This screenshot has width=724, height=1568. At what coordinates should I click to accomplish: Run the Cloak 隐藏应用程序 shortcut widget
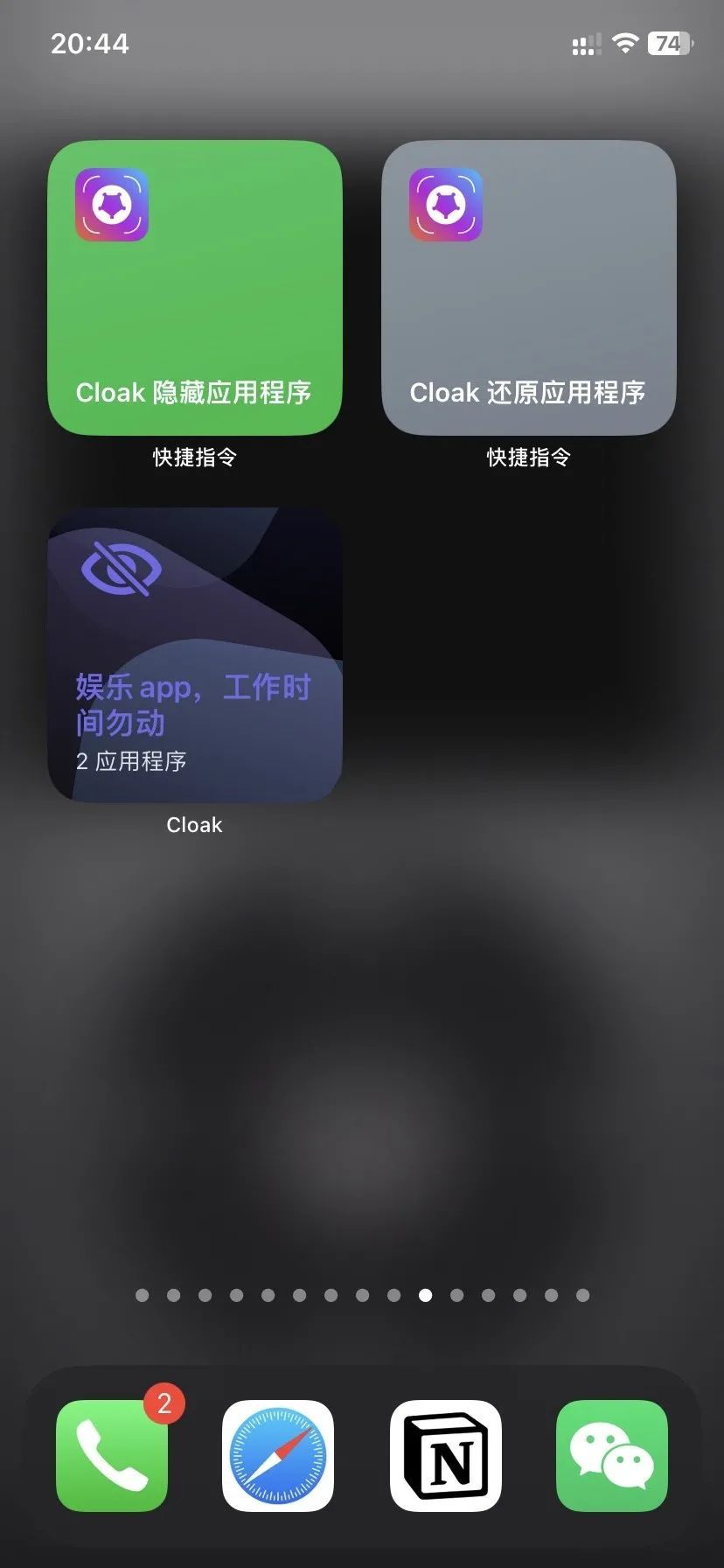point(194,288)
